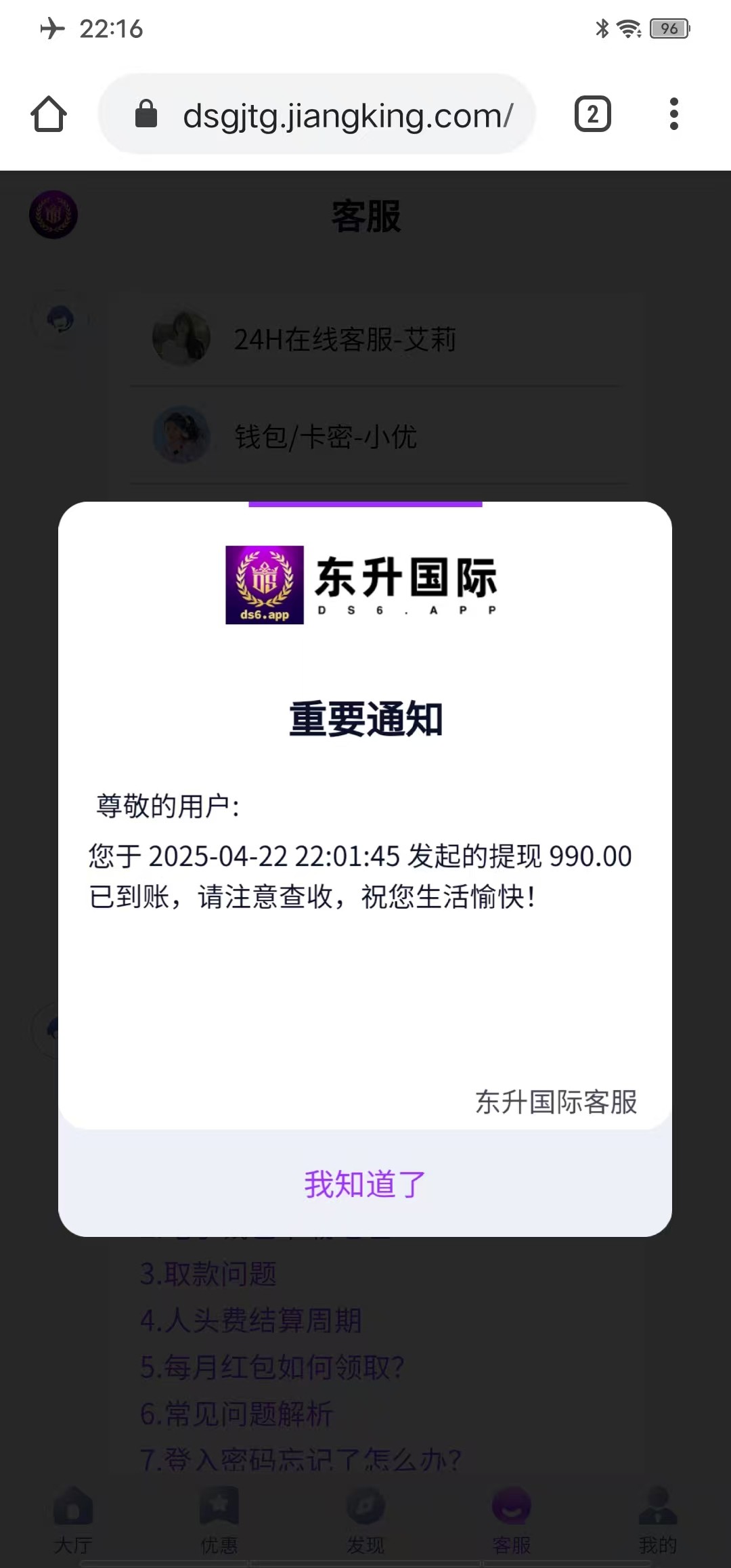
Task: Open the browser overflow menu
Action: point(673,114)
